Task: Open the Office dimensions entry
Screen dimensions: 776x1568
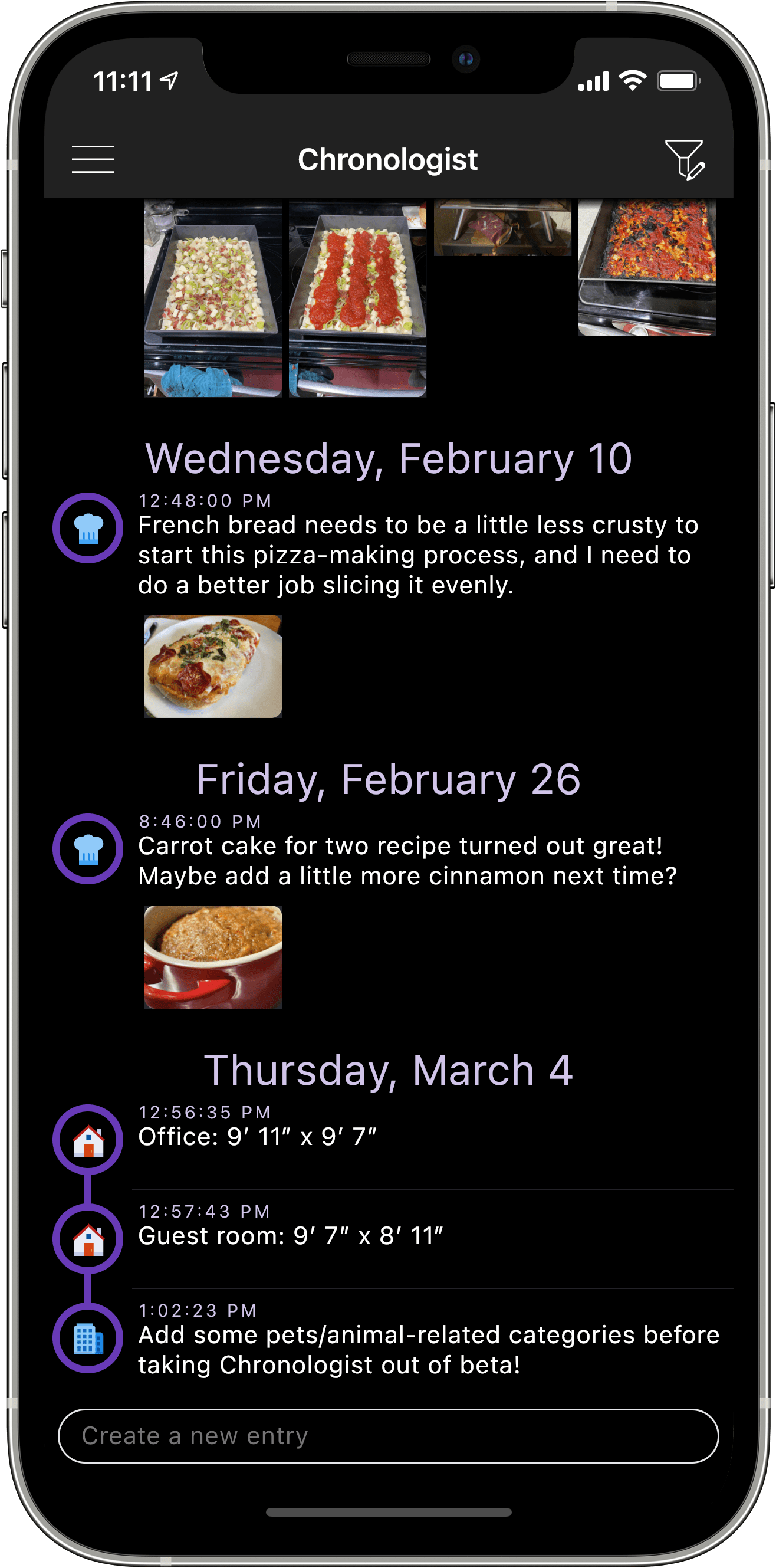Action: 257,1136
